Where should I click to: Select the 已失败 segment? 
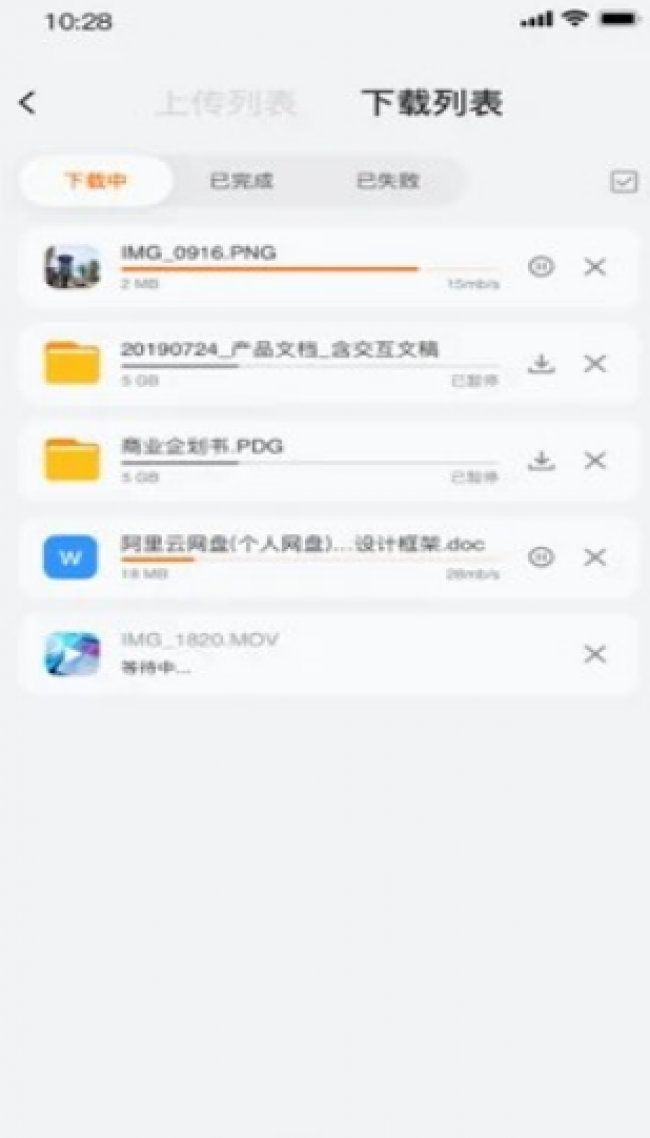388,181
